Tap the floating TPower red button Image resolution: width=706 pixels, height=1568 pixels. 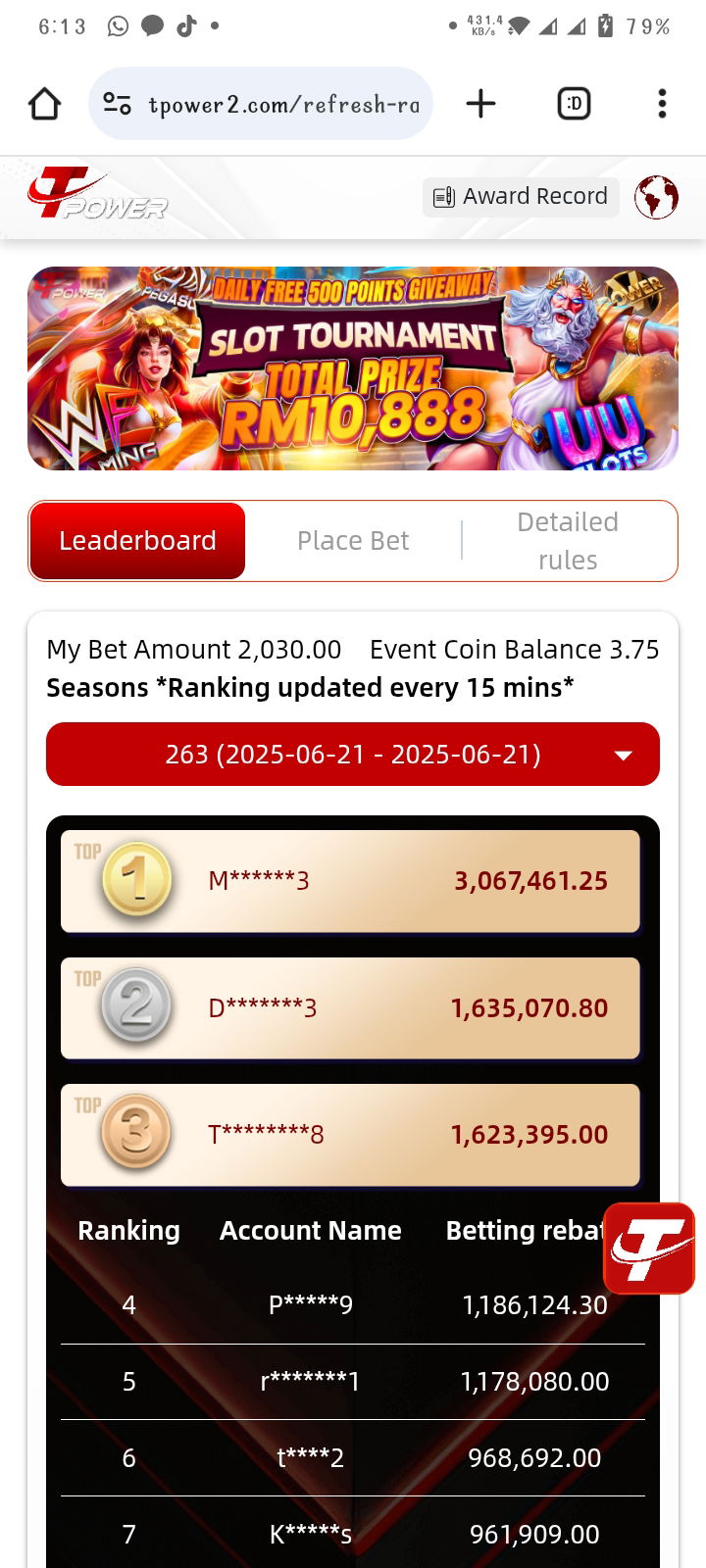click(649, 1249)
